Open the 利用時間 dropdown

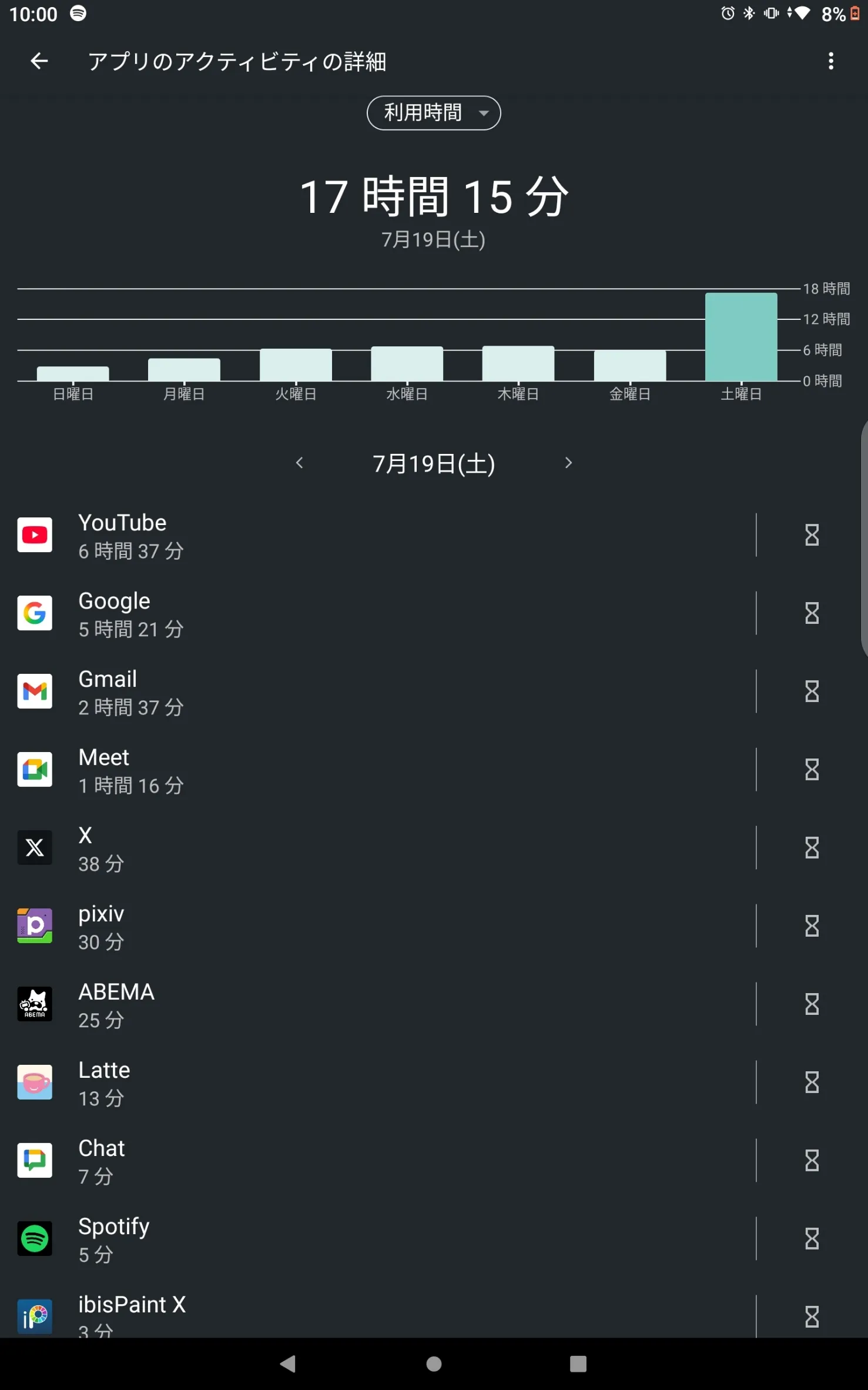pyautogui.click(x=434, y=113)
